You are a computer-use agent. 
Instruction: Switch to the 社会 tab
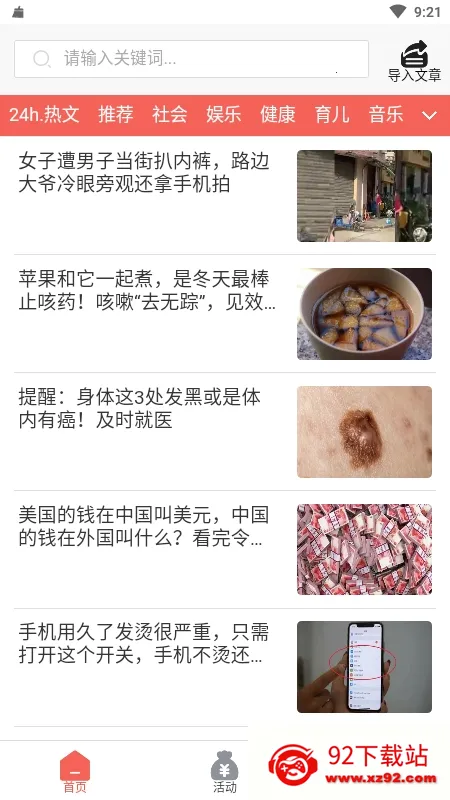pyautogui.click(x=170, y=115)
